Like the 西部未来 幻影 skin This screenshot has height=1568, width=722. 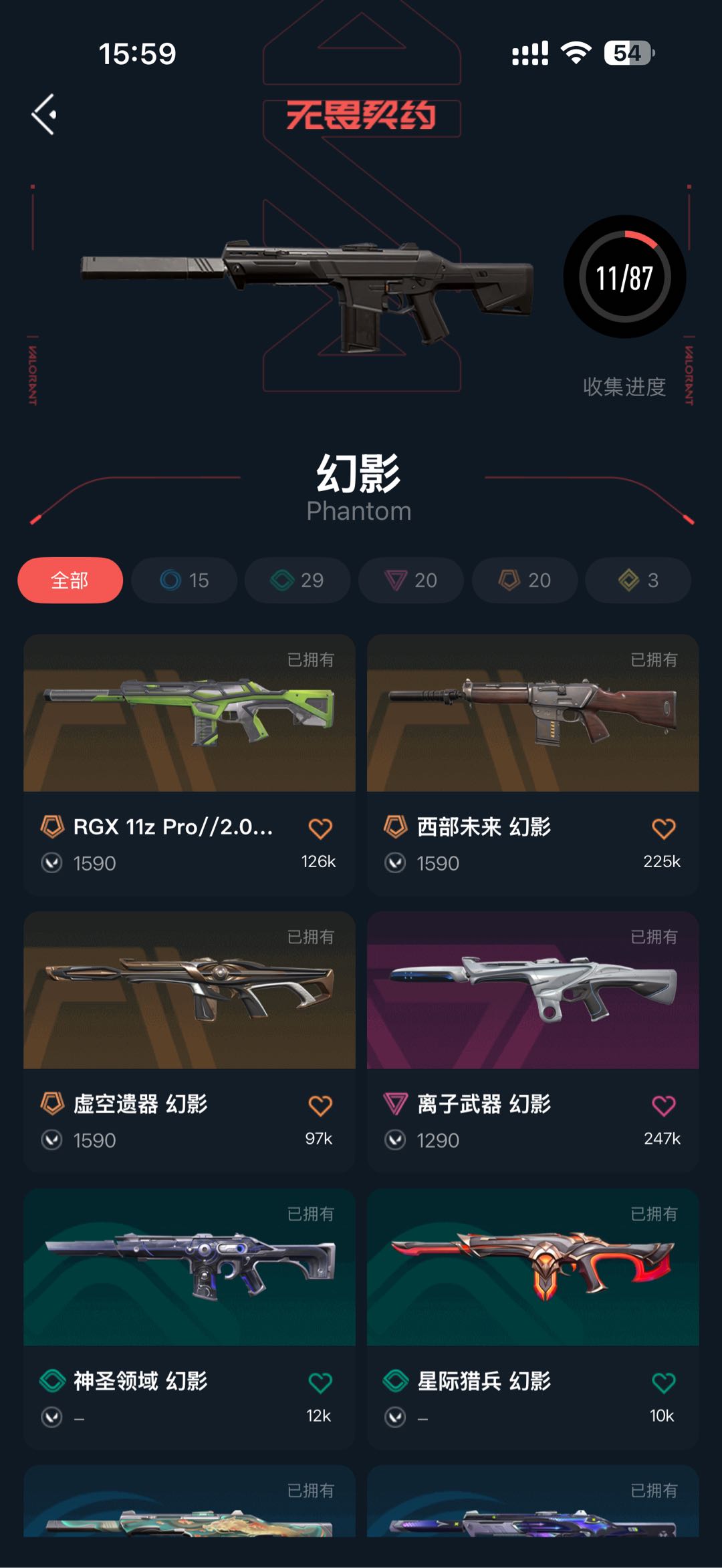click(664, 828)
